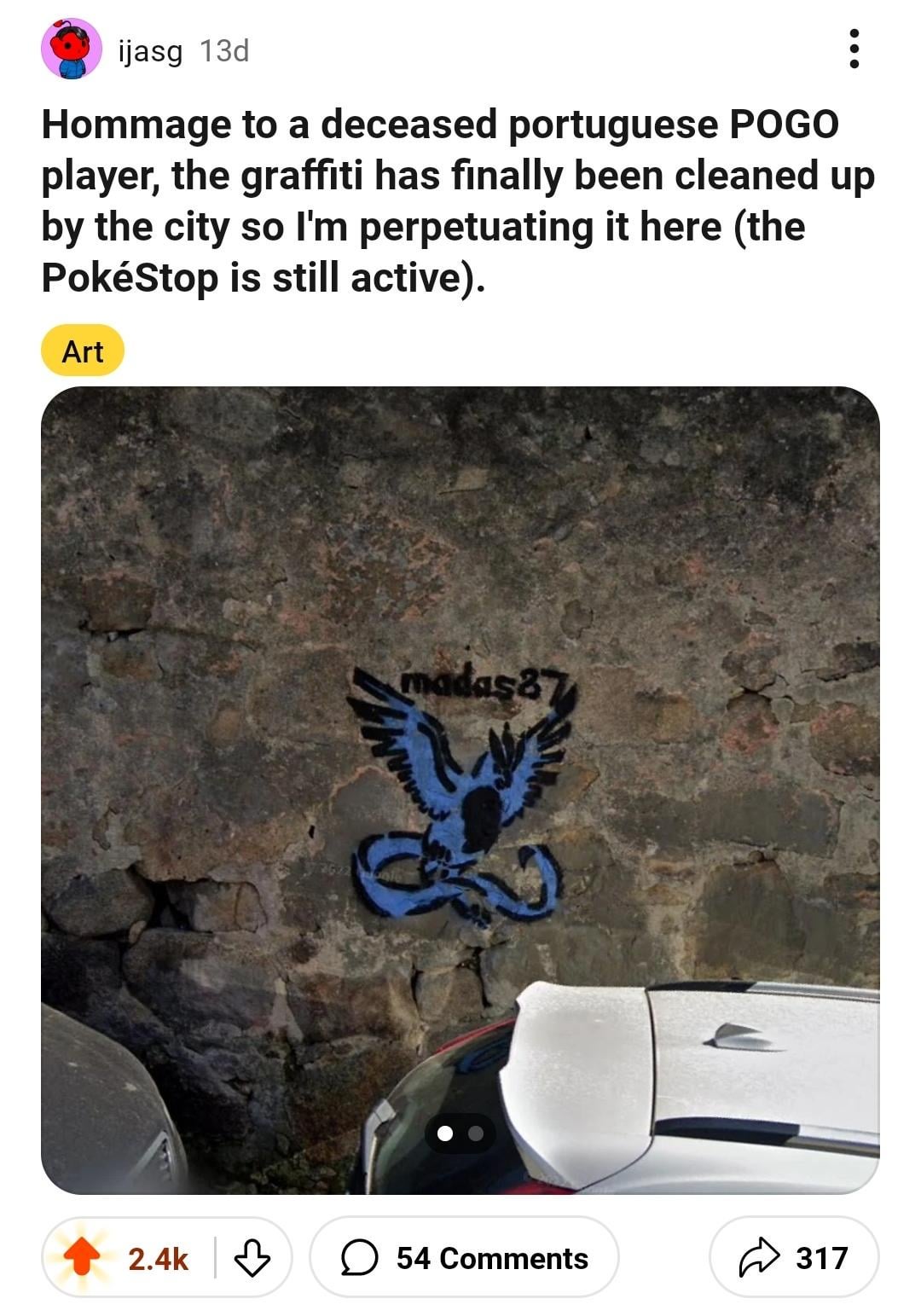Tap the image gallery page indicator
921x1316 pixels.
tap(460, 1133)
